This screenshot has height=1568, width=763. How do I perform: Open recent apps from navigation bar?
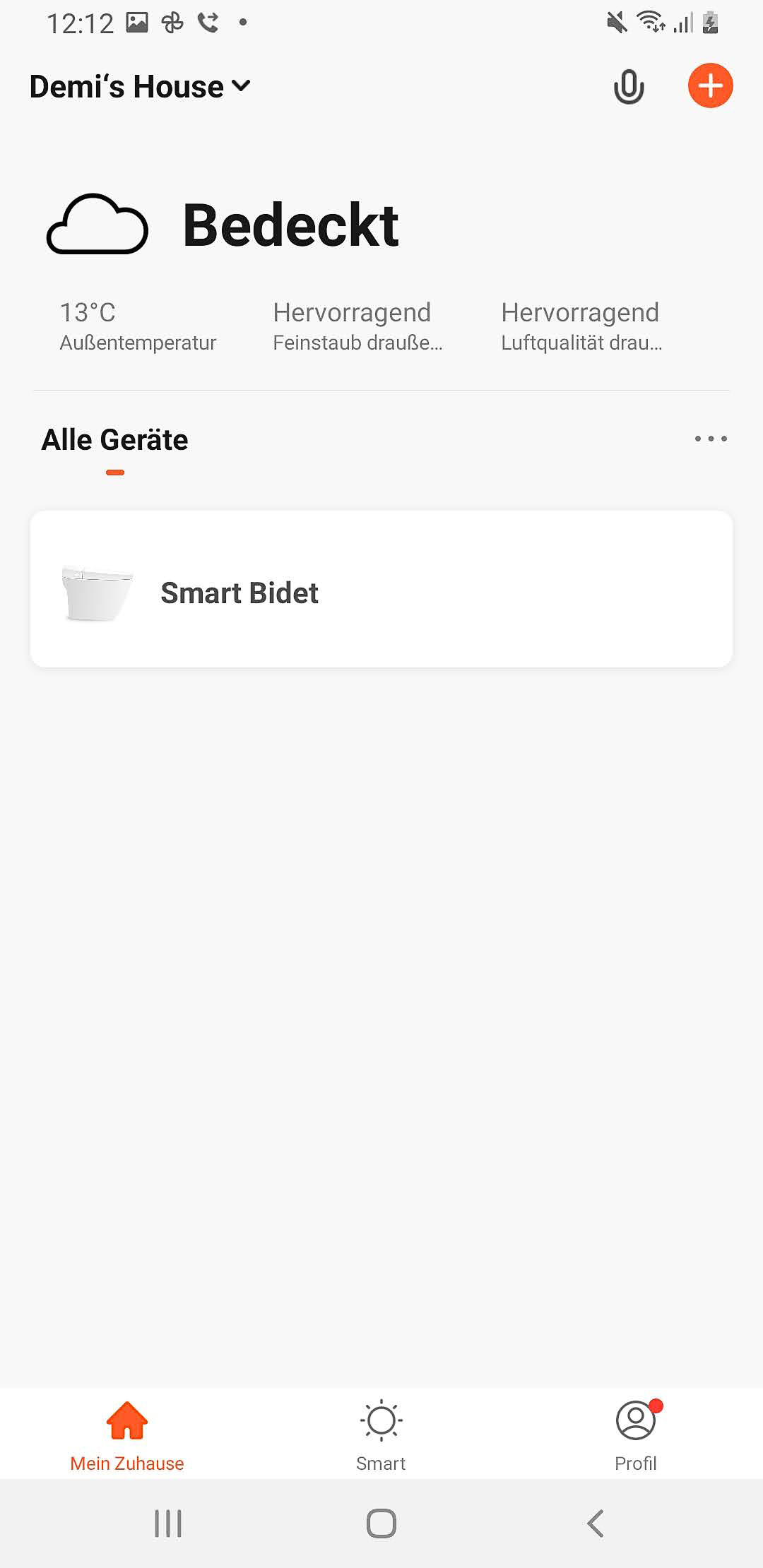[x=168, y=1524]
